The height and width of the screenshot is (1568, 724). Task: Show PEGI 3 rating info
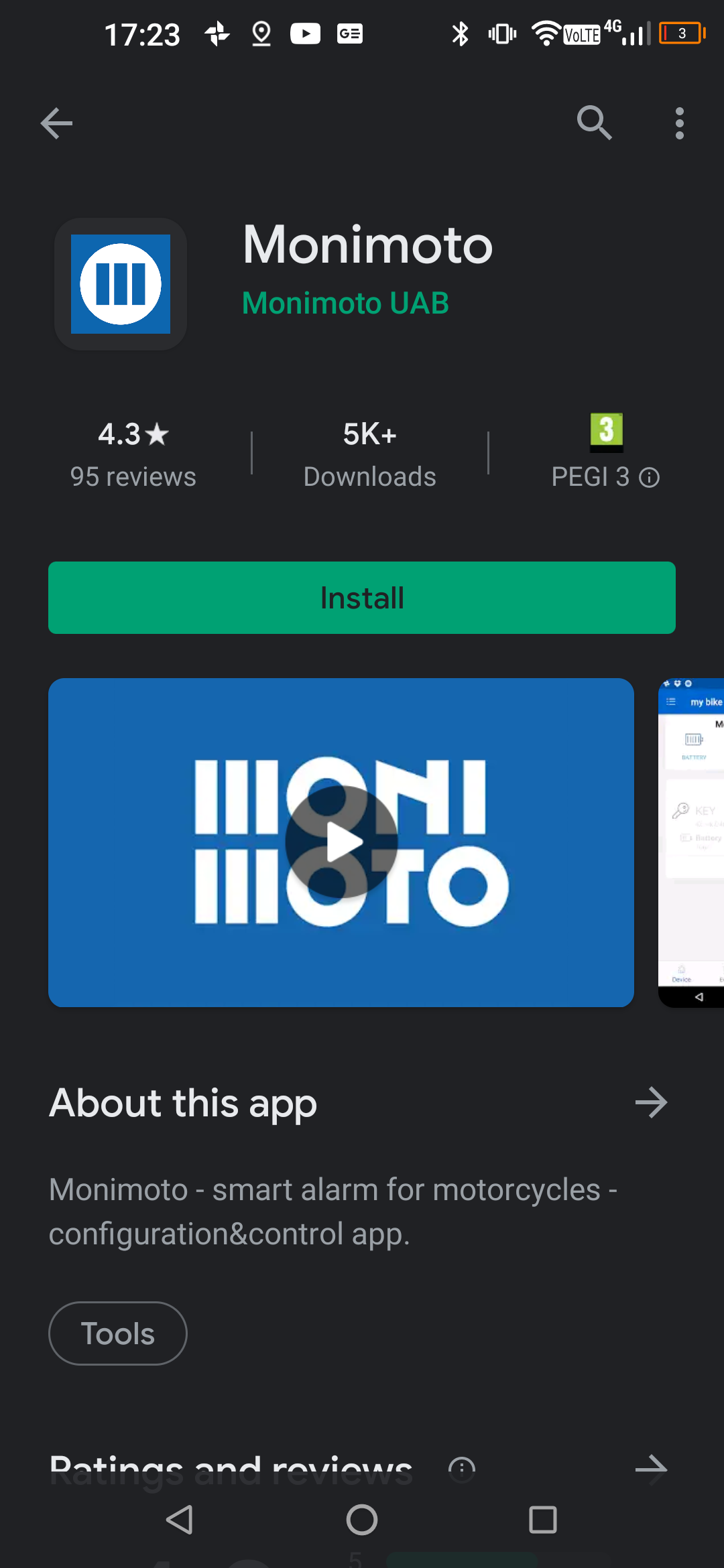point(649,477)
